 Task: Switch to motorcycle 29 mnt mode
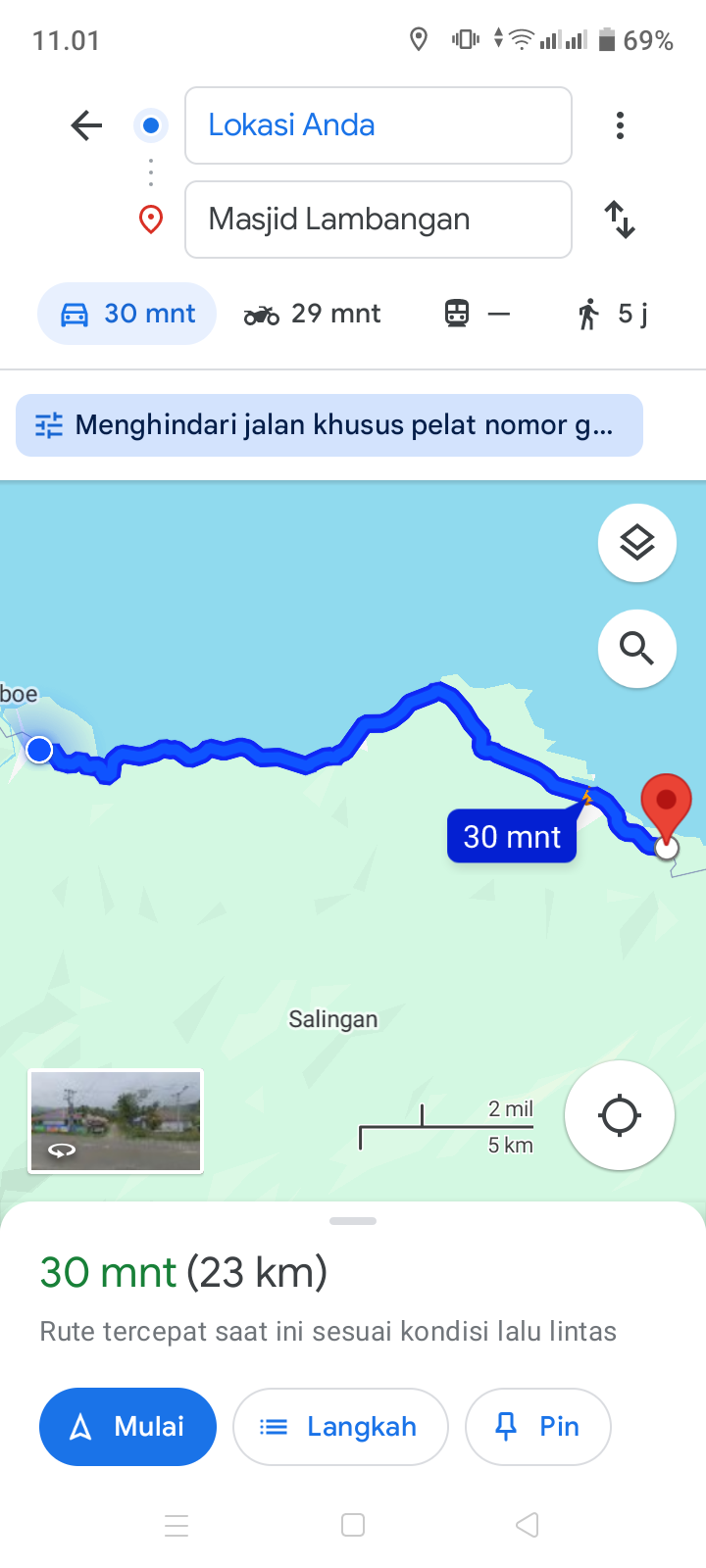[312, 314]
